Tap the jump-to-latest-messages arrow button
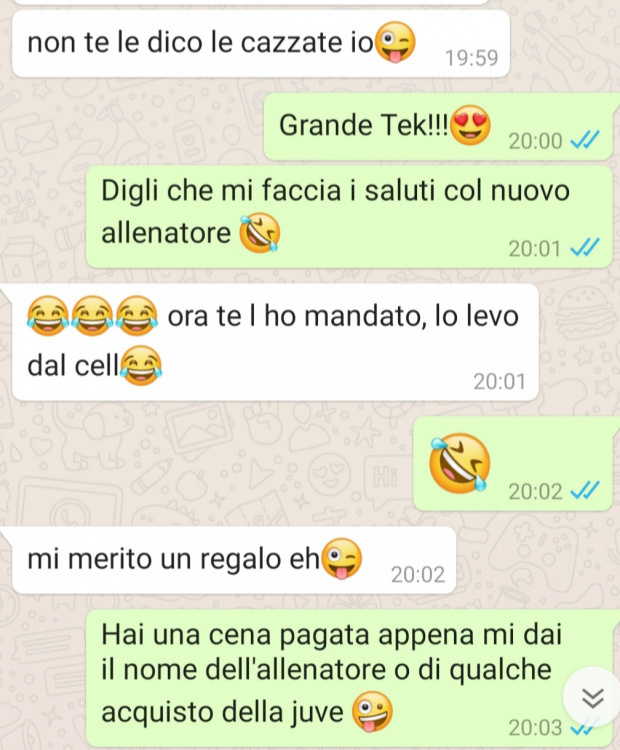The image size is (620, 750). pyautogui.click(x=592, y=696)
